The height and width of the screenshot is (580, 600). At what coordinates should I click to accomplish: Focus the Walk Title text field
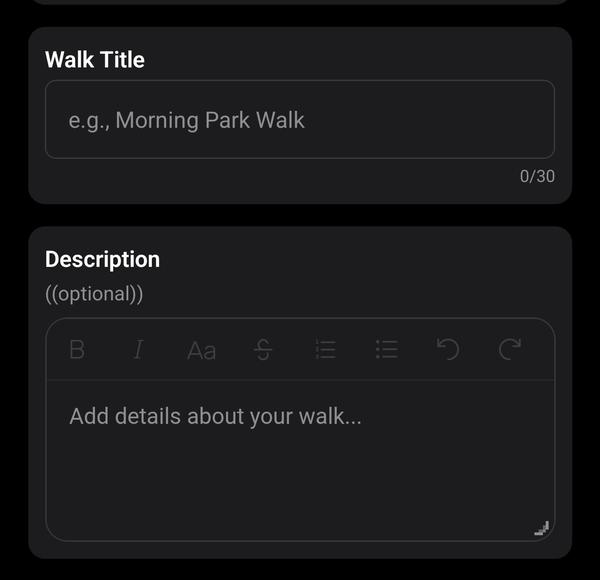coord(300,120)
